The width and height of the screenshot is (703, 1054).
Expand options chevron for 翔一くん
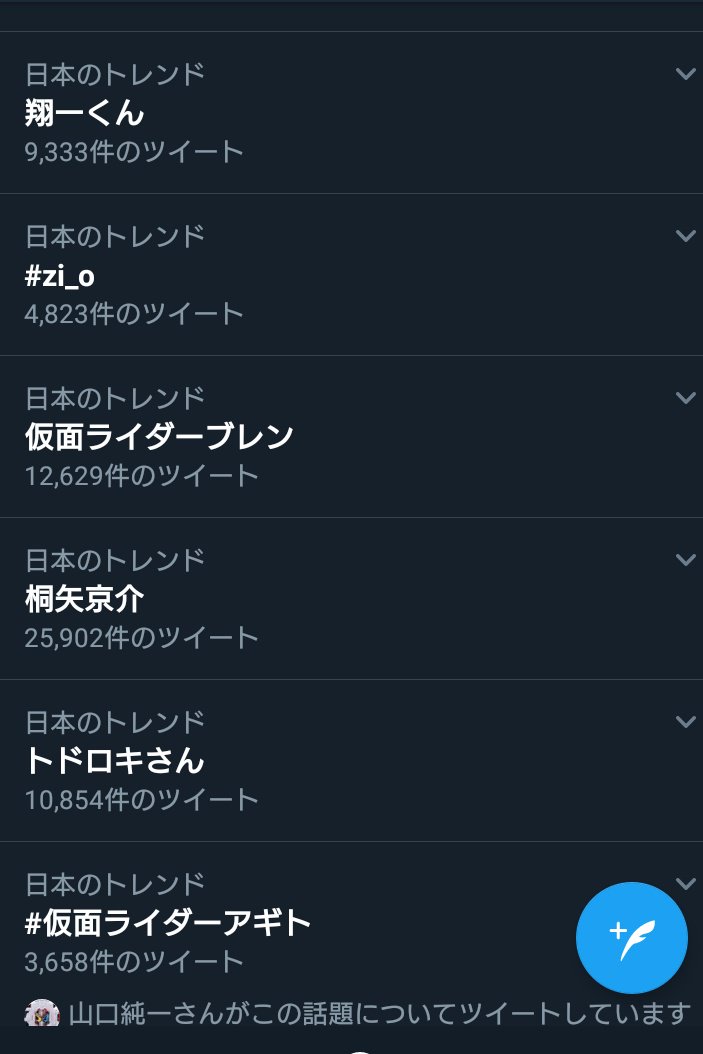[685, 74]
